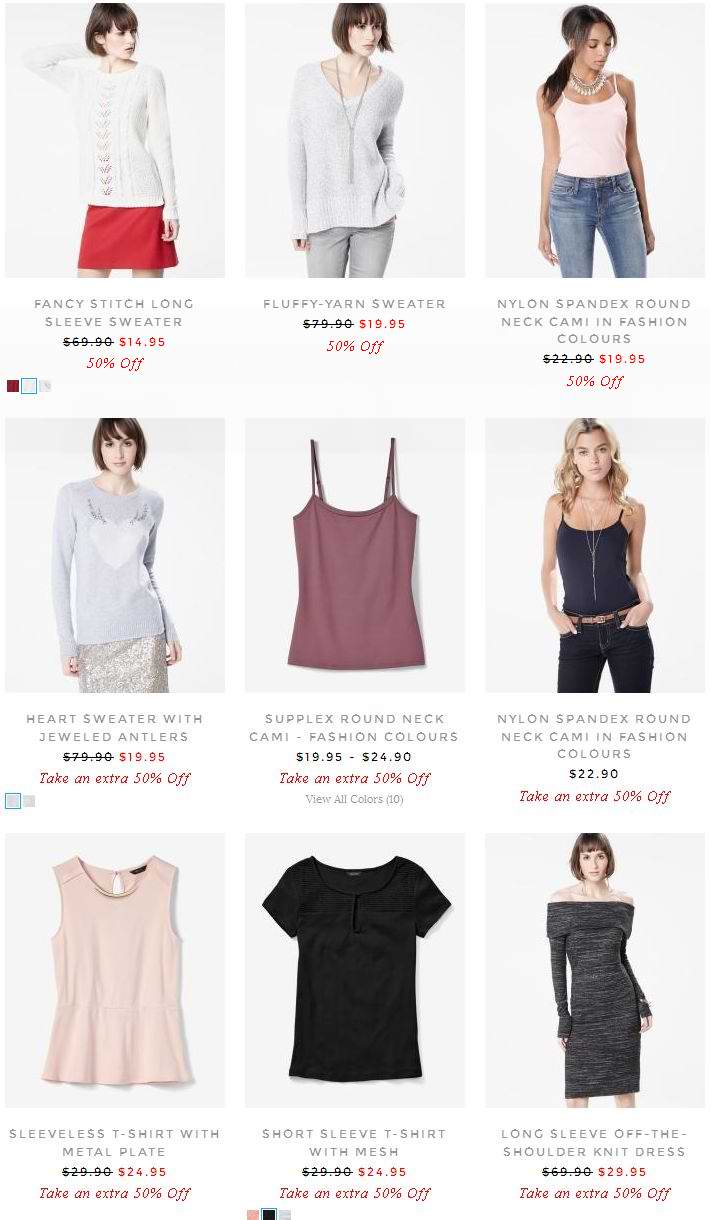Pick pink swatch for Short Sleeve Mesh T-shirt

[x=253, y=1215]
